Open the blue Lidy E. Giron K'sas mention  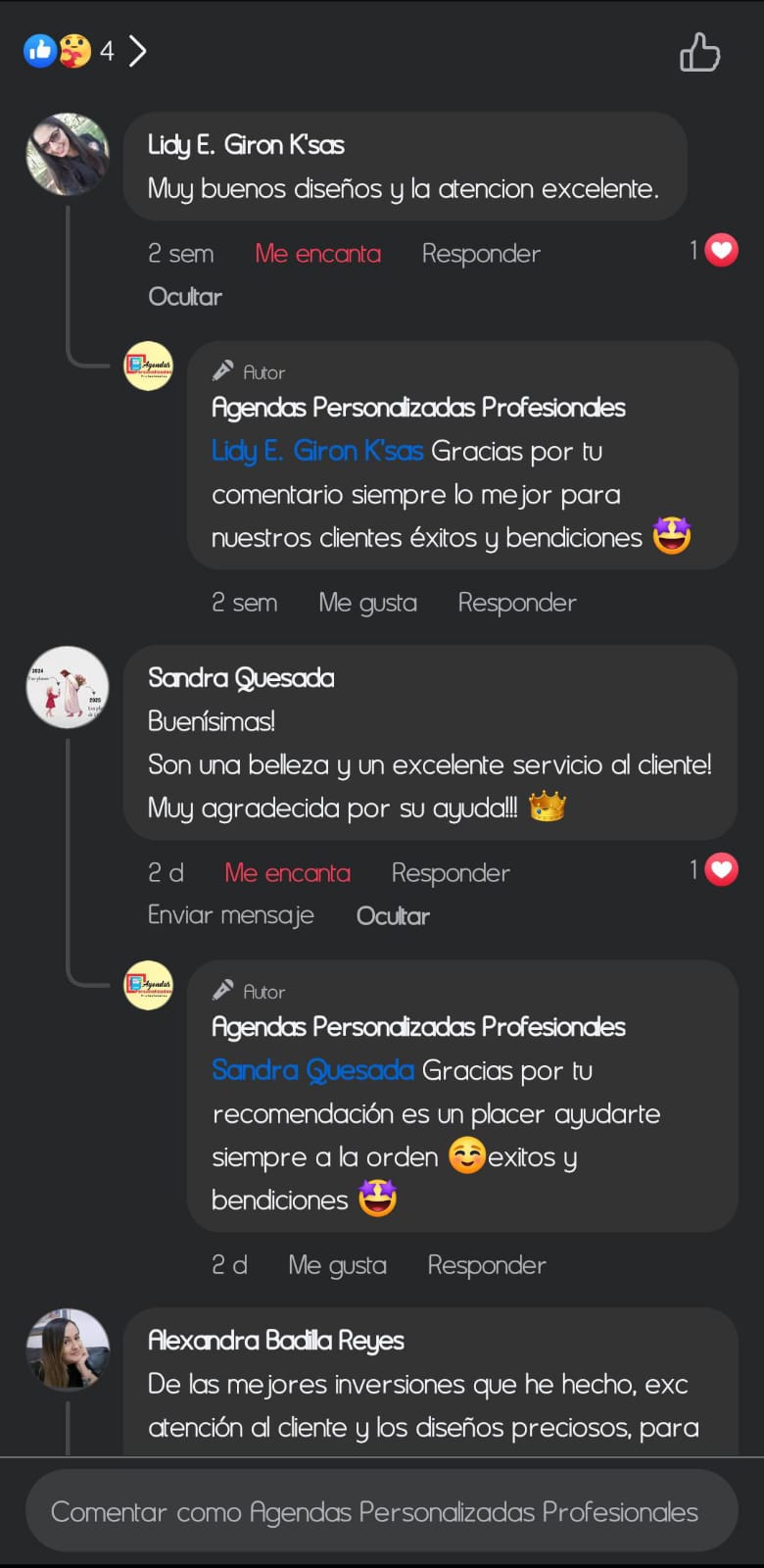pyautogui.click(x=317, y=451)
